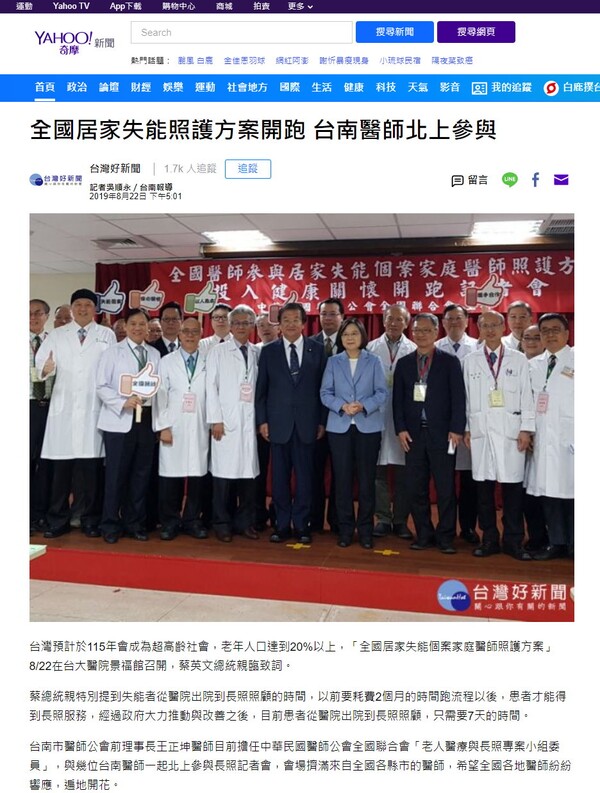Open Yahoo TV in the top bar
The height and width of the screenshot is (793, 600).
(x=70, y=6)
